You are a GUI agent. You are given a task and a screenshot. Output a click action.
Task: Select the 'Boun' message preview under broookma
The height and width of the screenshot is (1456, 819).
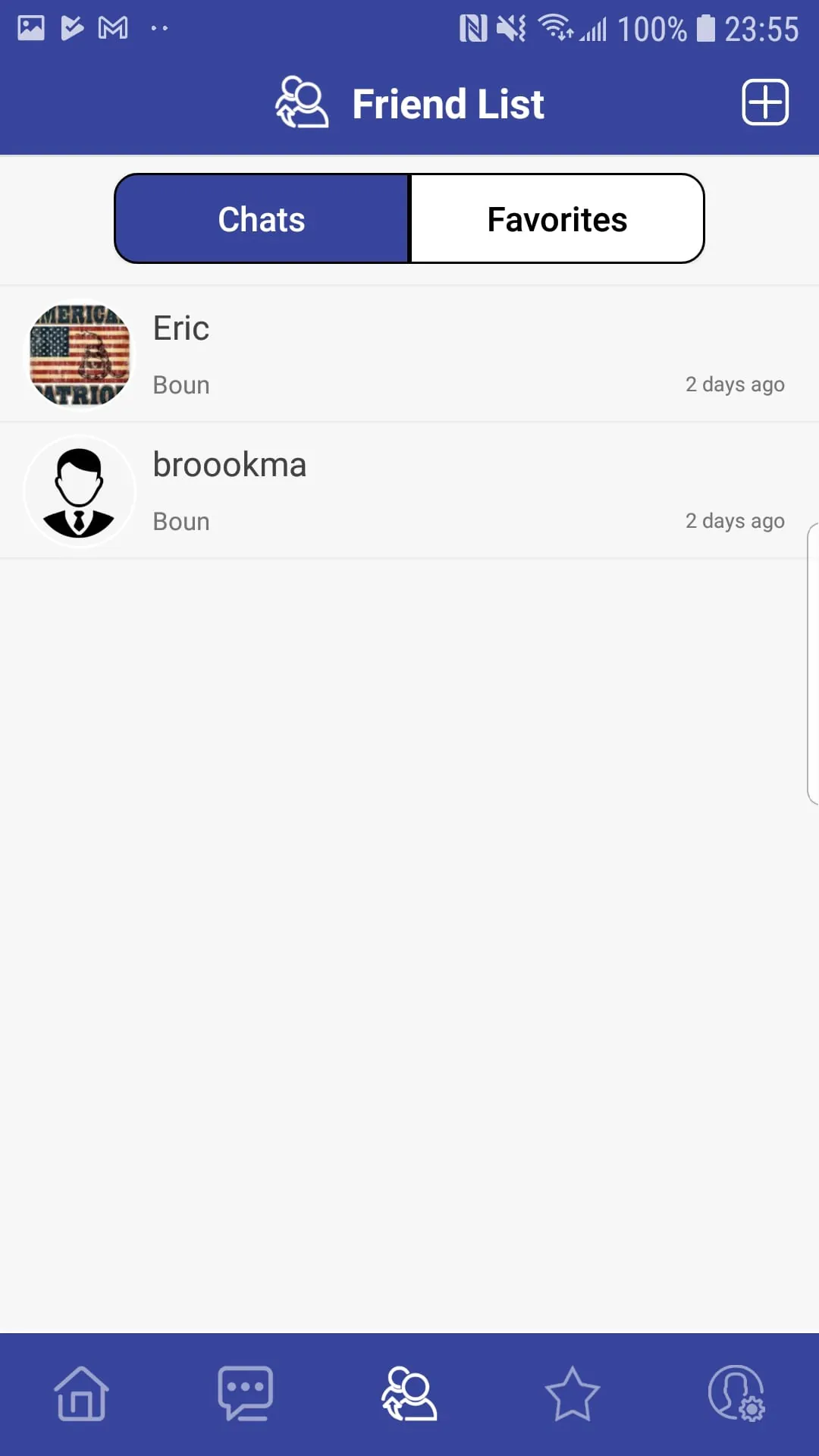pyautogui.click(x=180, y=520)
